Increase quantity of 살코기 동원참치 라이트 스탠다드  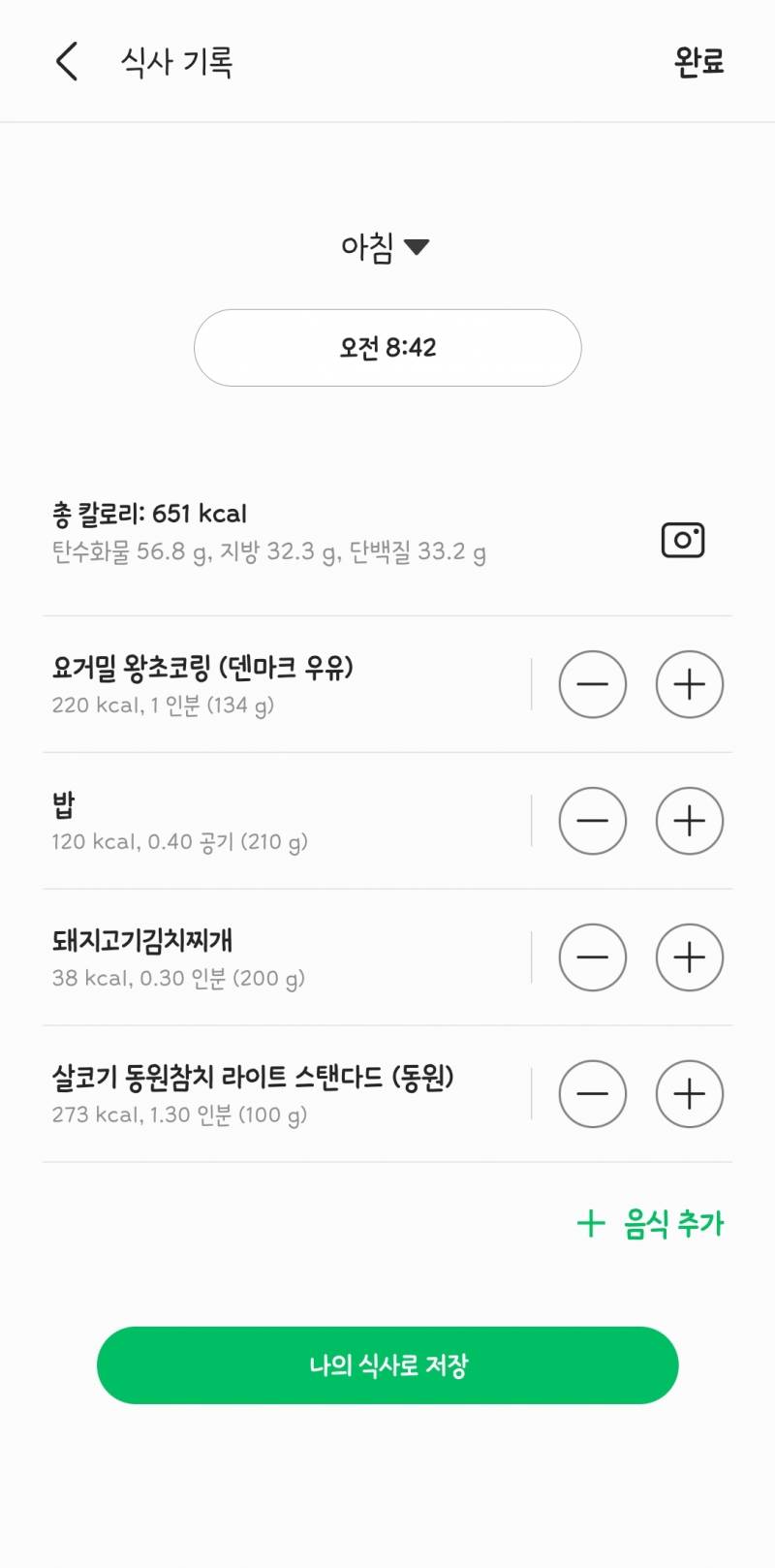(689, 1094)
